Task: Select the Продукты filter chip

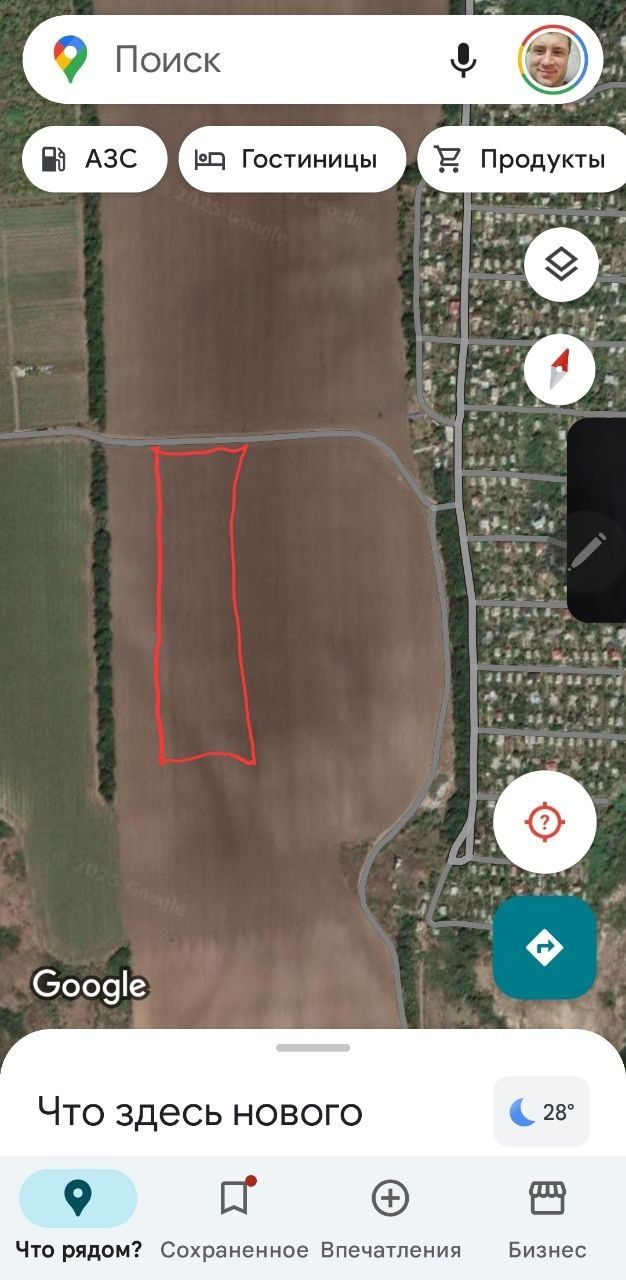Action: pyautogui.click(x=521, y=159)
